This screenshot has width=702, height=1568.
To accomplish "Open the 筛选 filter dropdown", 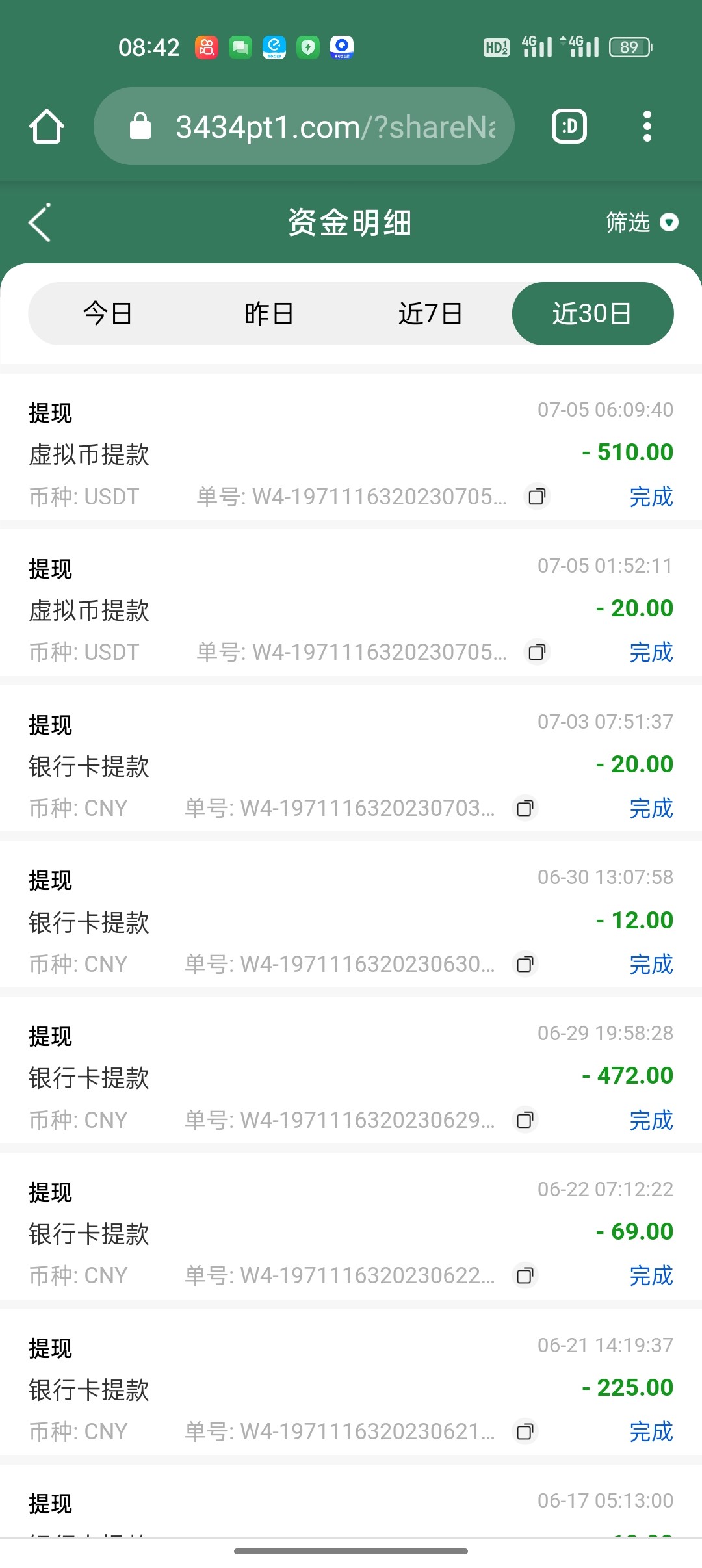I will click(642, 223).
